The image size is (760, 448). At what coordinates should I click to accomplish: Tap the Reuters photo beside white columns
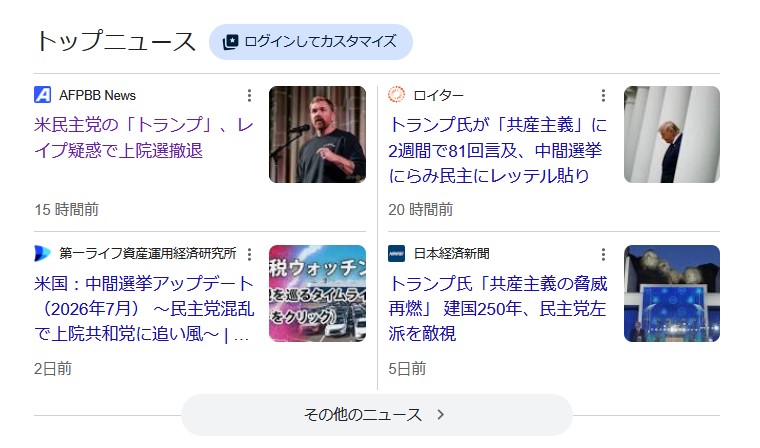(x=672, y=134)
